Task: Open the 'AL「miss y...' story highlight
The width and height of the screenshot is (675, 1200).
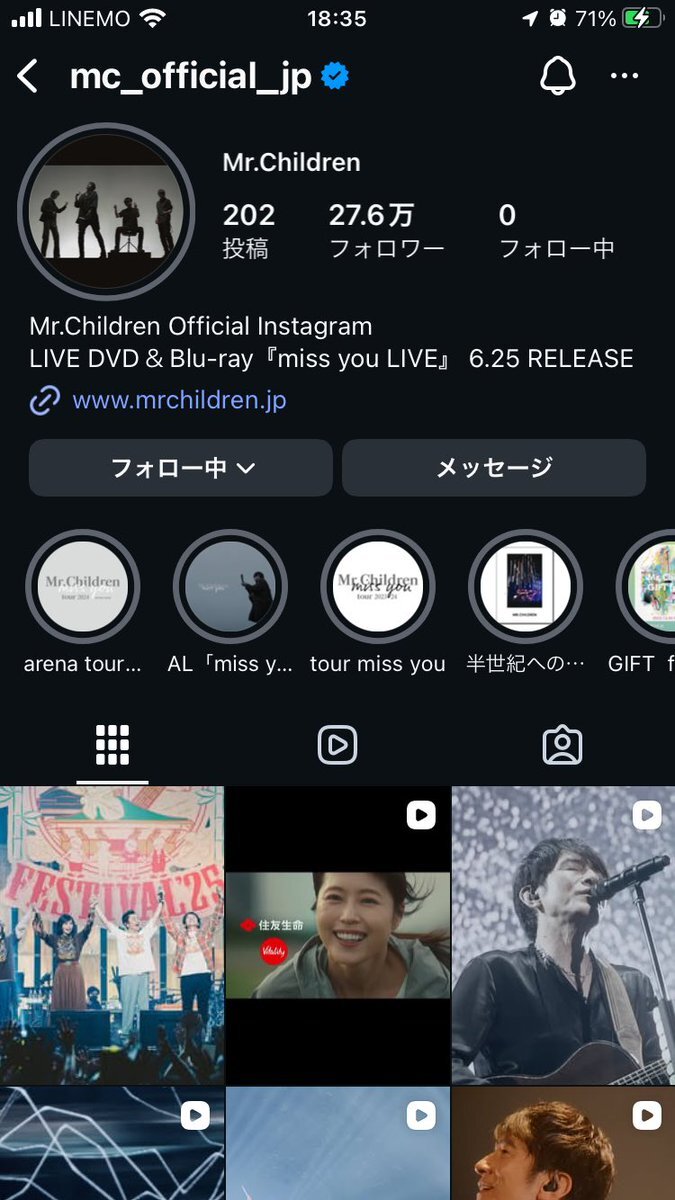Action: (x=230, y=587)
